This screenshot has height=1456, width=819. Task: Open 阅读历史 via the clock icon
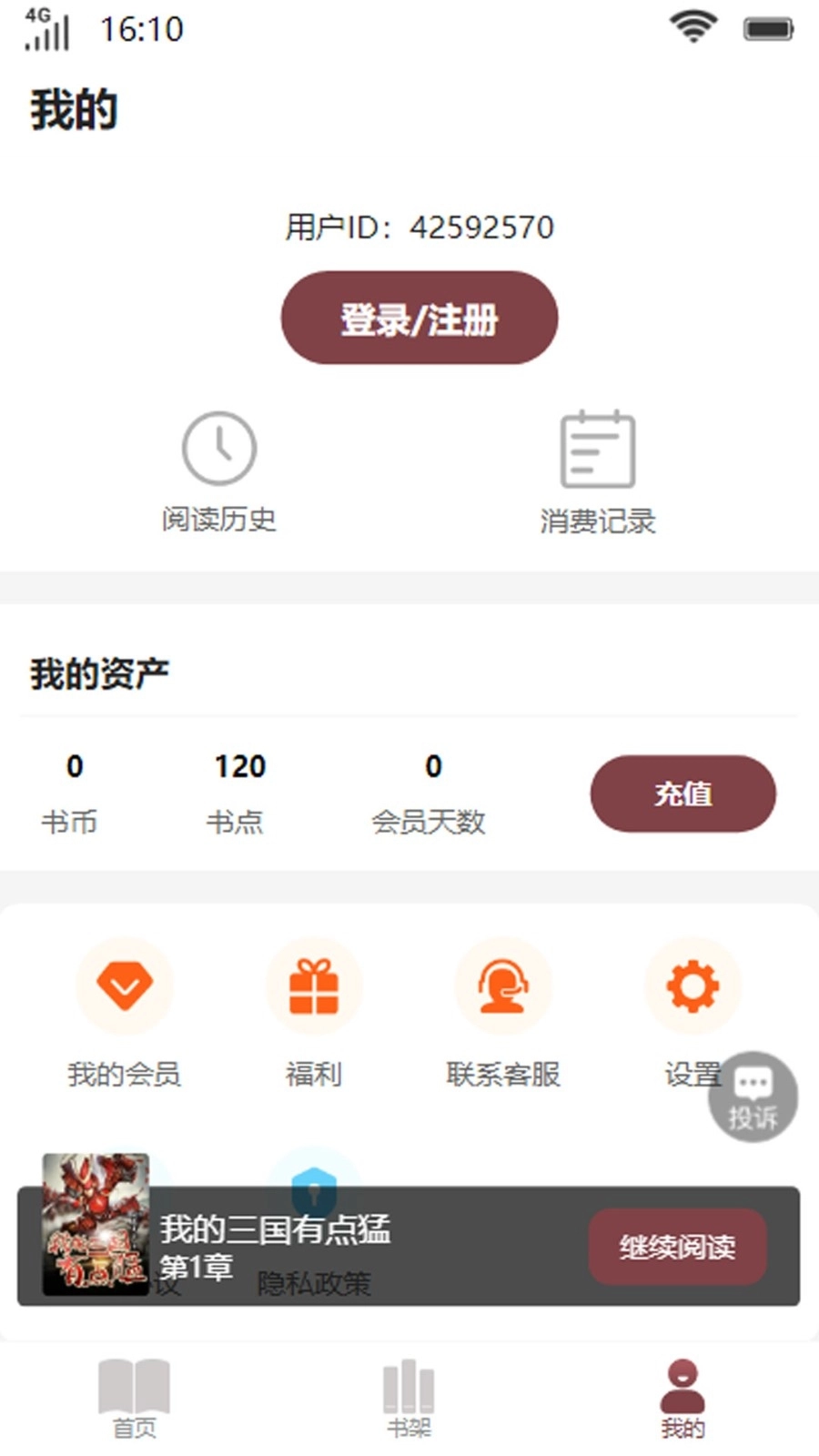(219, 450)
